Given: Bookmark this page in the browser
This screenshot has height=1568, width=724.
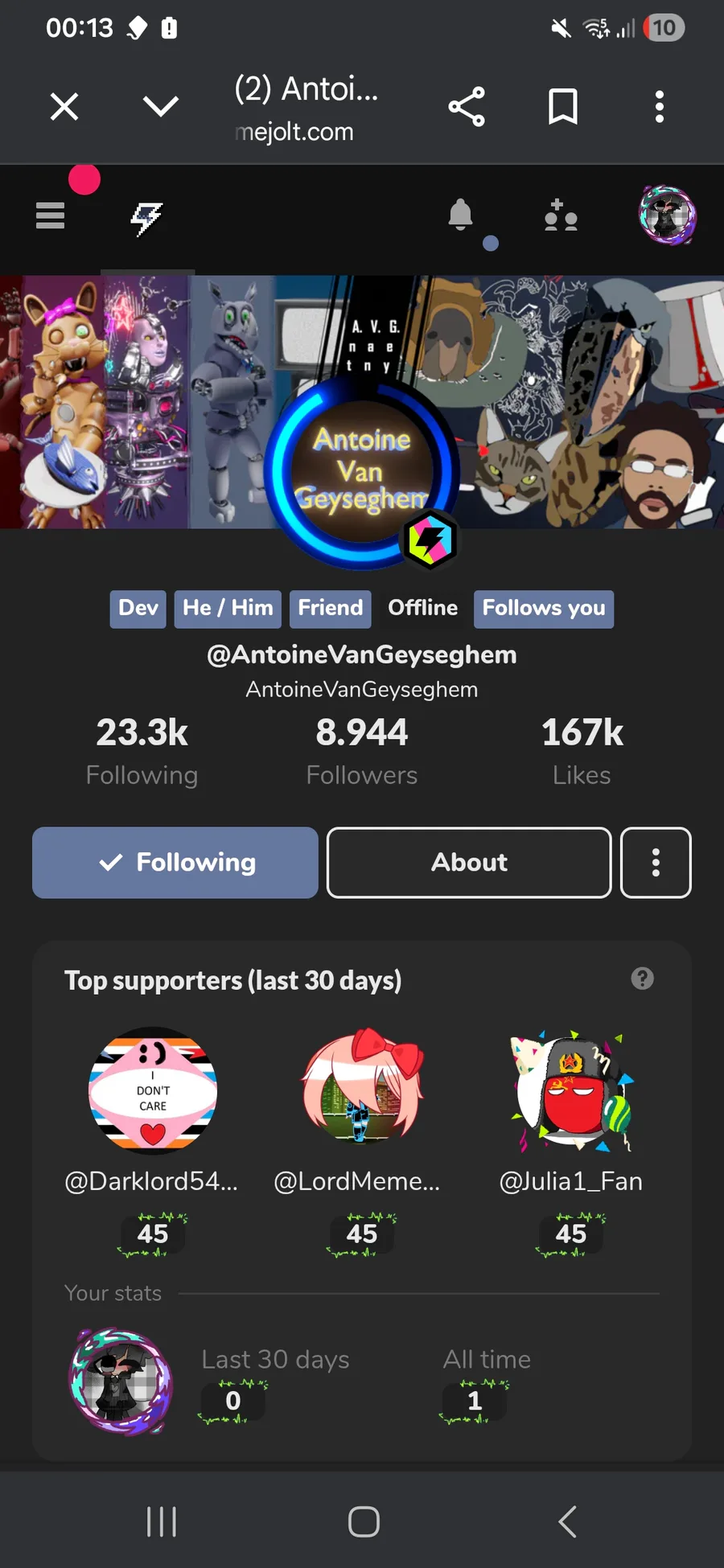Looking at the screenshot, I should click(x=562, y=106).
